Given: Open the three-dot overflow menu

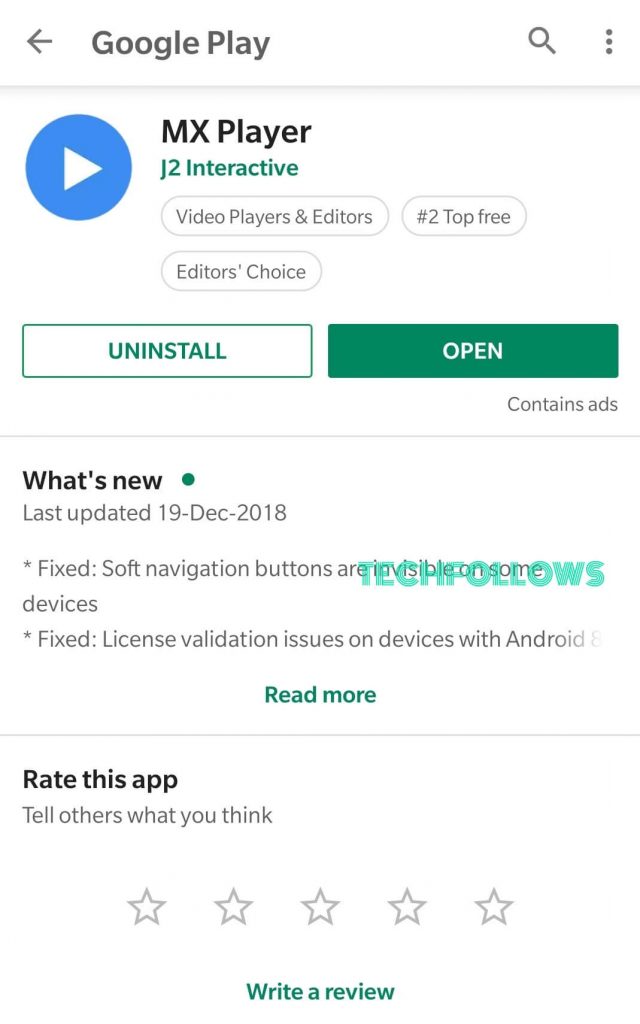Looking at the screenshot, I should (x=608, y=42).
